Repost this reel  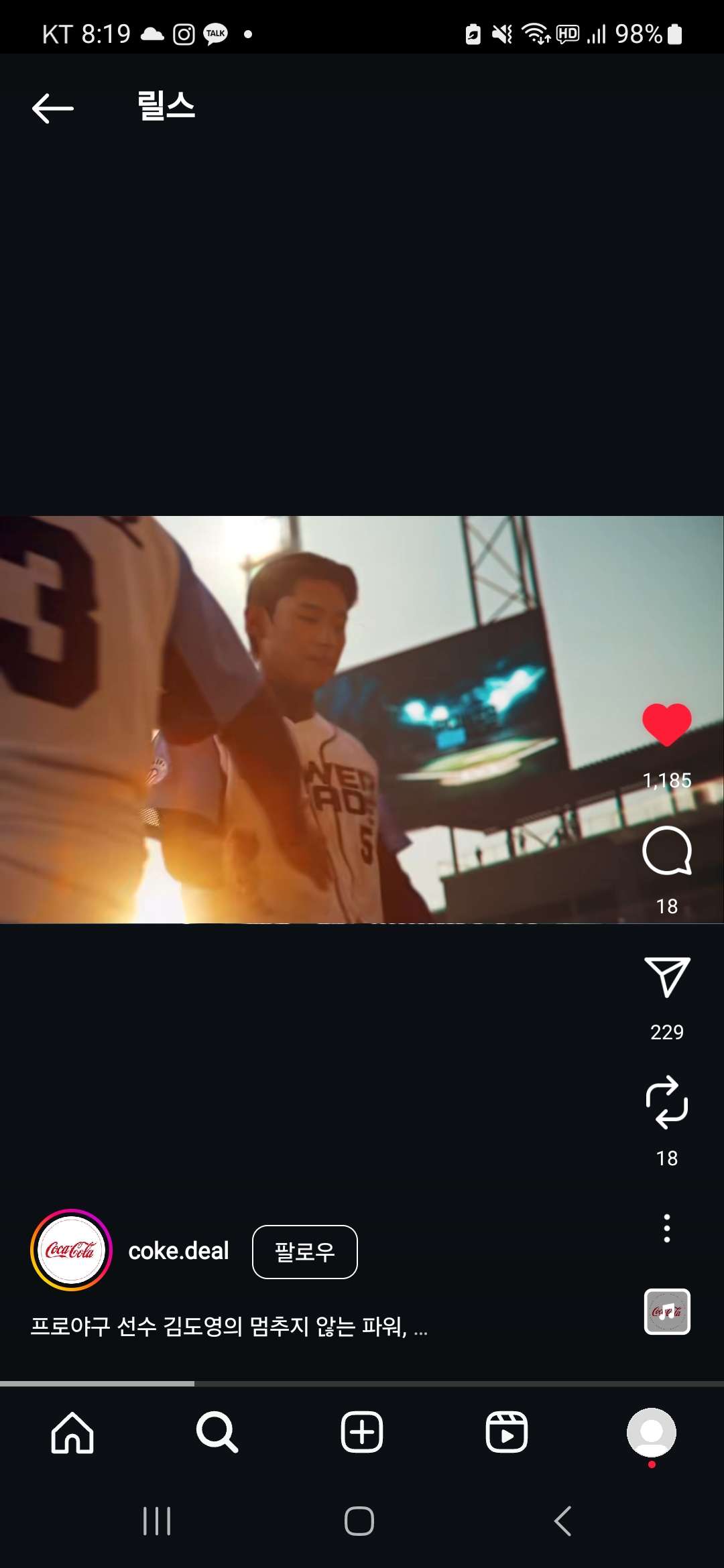coord(666,1102)
